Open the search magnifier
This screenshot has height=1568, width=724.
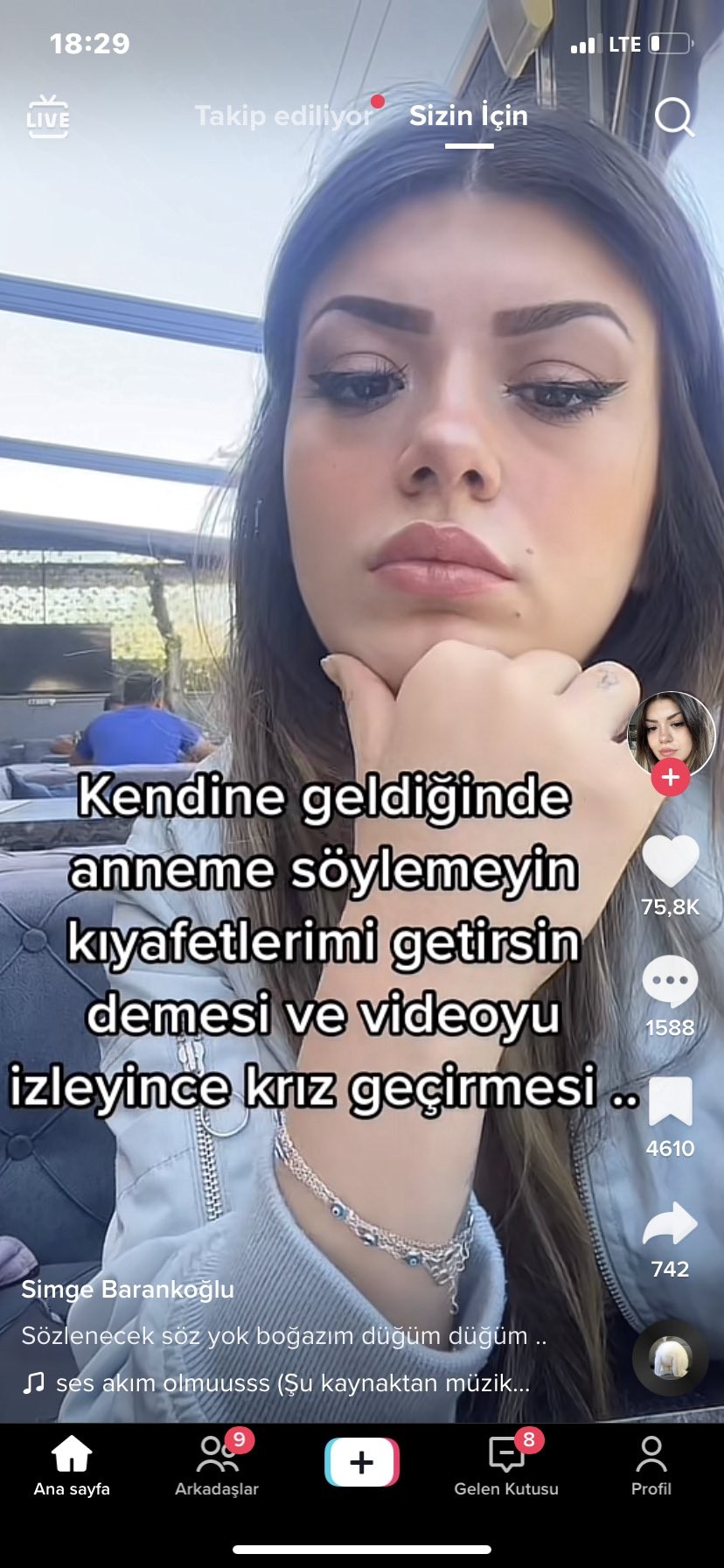(674, 116)
